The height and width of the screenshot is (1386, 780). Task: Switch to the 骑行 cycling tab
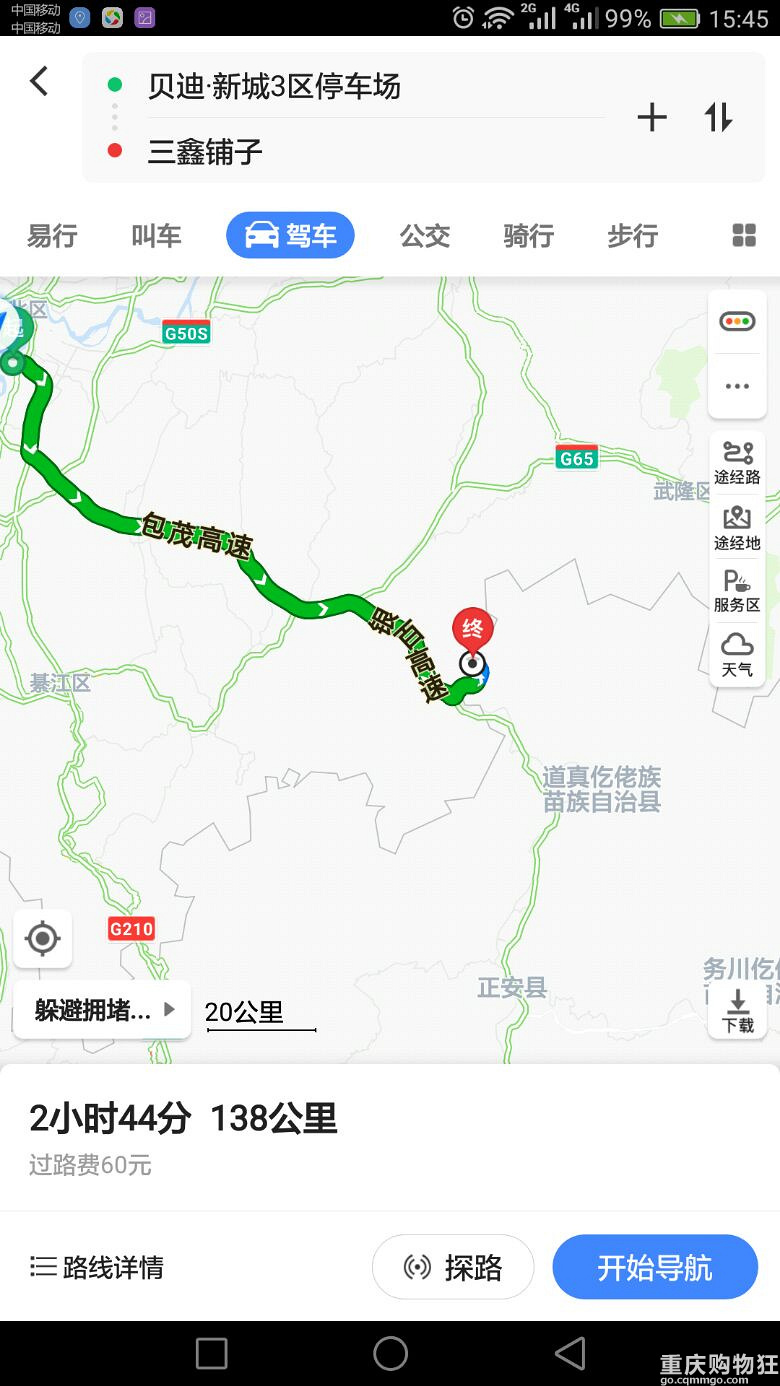coord(528,236)
